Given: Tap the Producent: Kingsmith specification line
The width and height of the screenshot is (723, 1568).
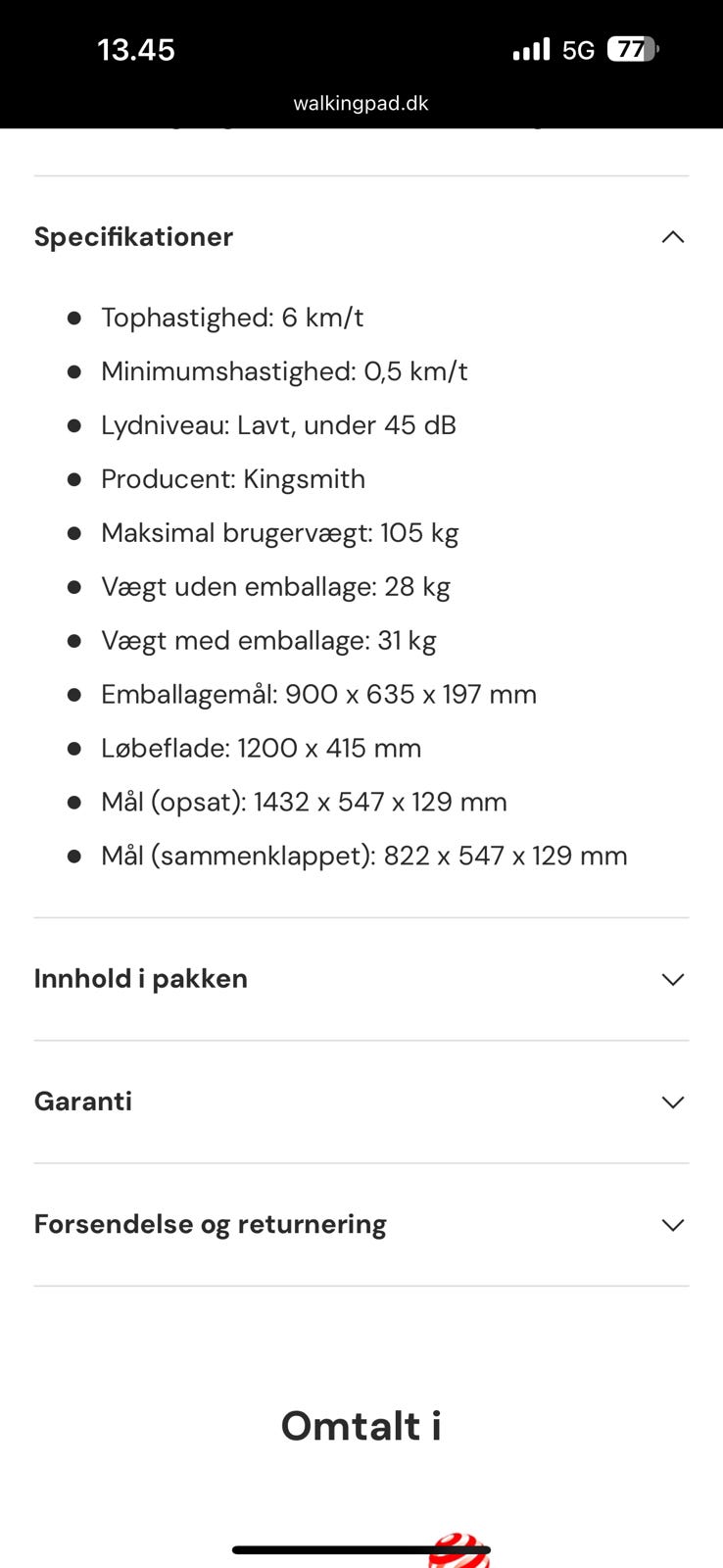Looking at the screenshot, I should pos(233,478).
